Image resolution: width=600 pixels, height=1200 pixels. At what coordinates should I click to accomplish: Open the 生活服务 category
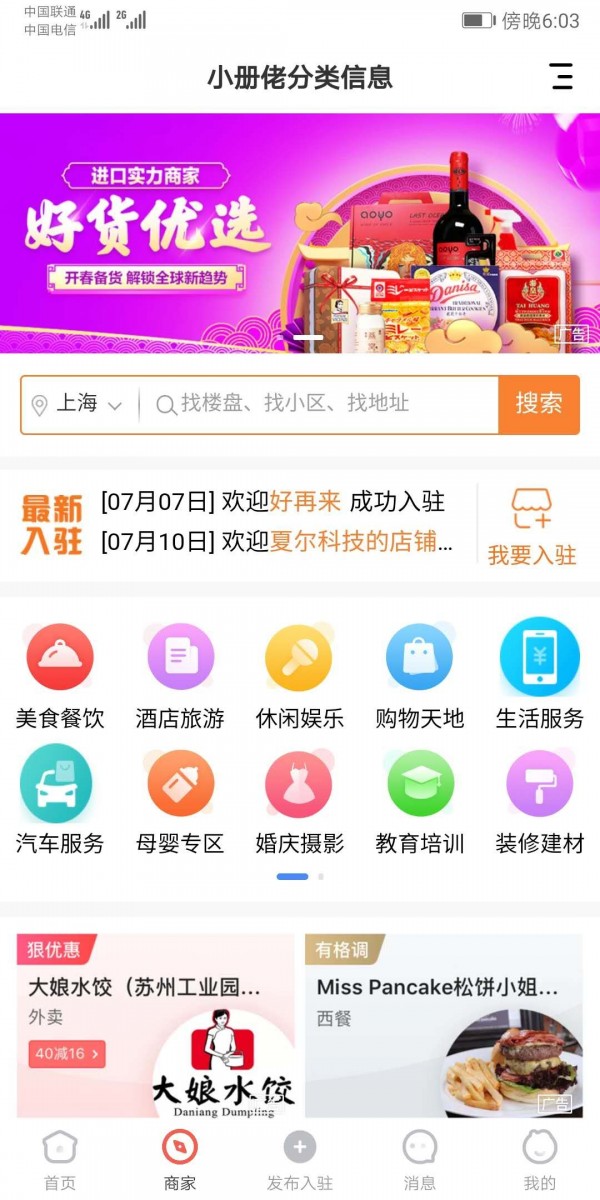coord(539,675)
